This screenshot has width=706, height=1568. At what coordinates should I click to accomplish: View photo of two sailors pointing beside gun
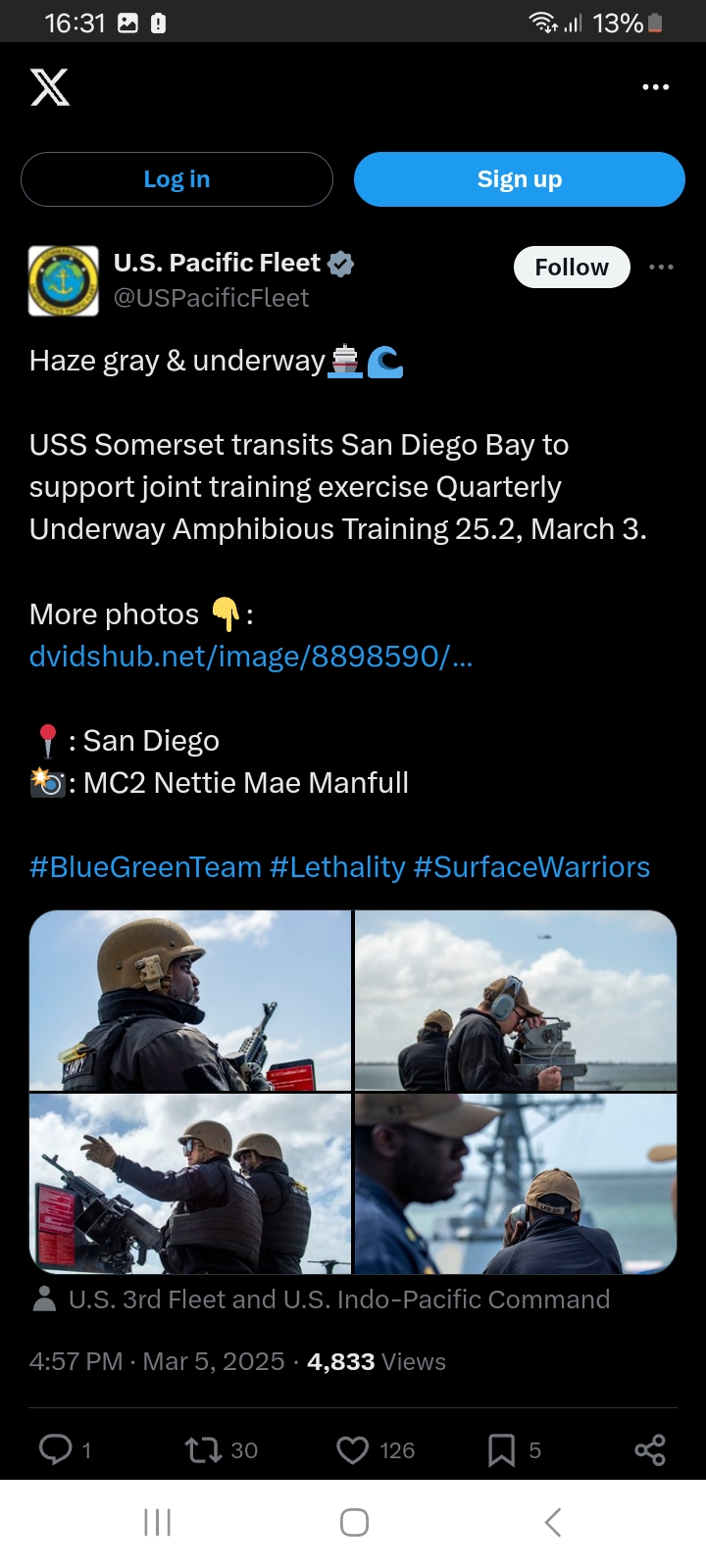(190, 1184)
